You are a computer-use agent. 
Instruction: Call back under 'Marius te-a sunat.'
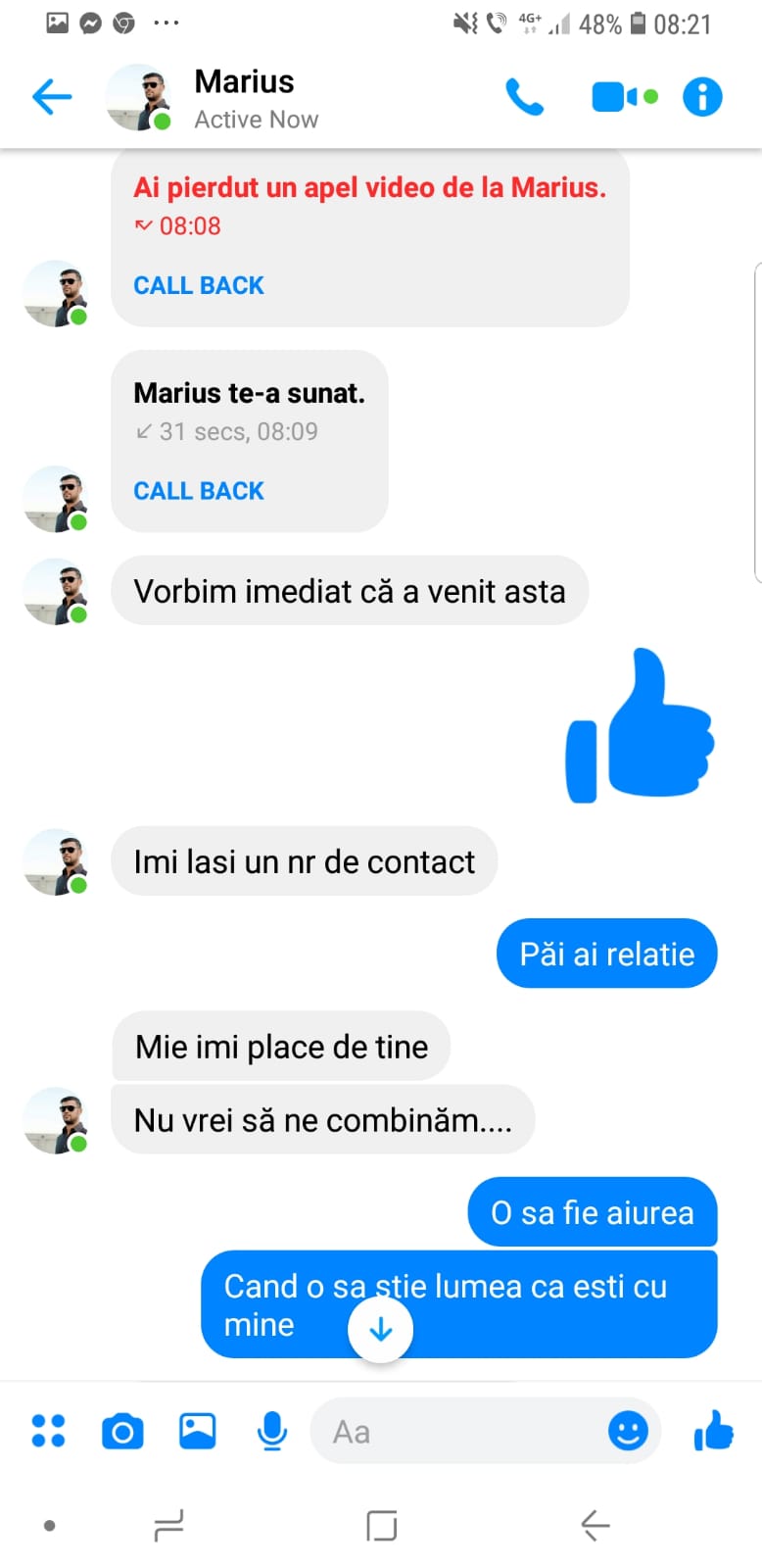coord(199,491)
